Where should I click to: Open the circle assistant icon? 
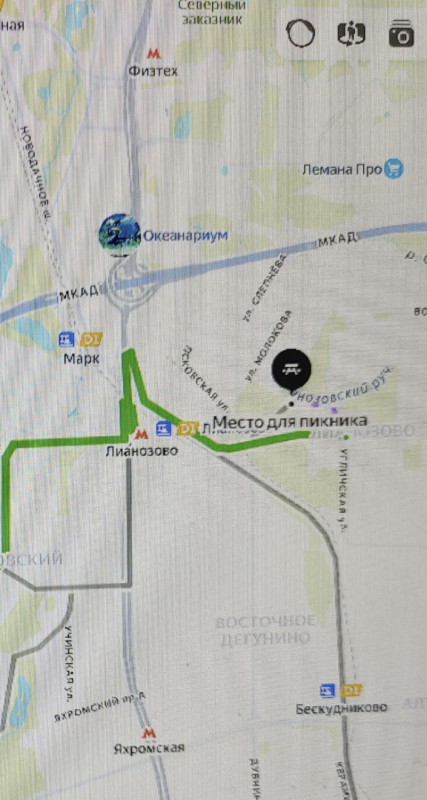pyautogui.click(x=300, y=34)
